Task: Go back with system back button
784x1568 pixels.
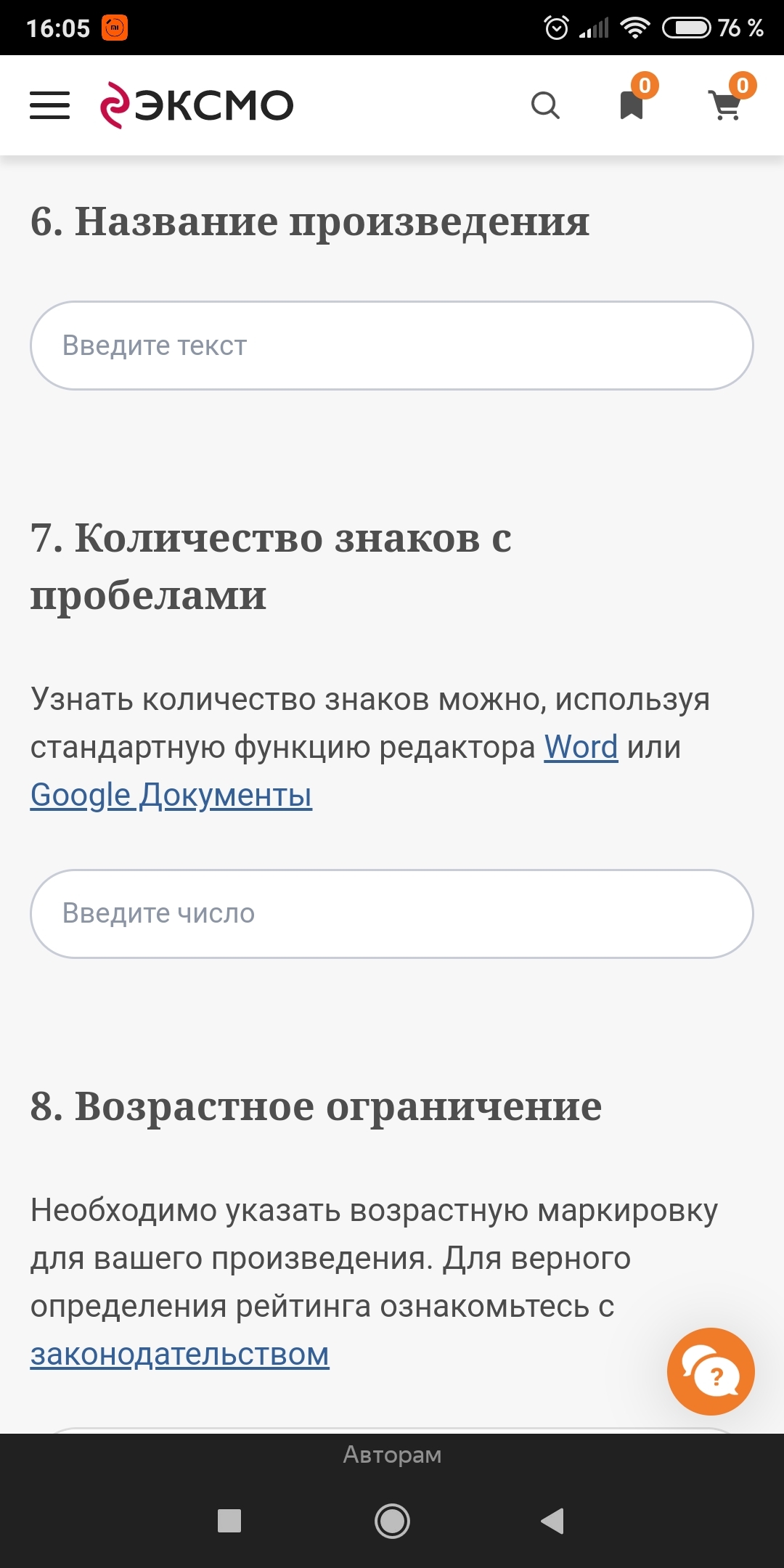Action: pyautogui.click(x=552, y=1521)
